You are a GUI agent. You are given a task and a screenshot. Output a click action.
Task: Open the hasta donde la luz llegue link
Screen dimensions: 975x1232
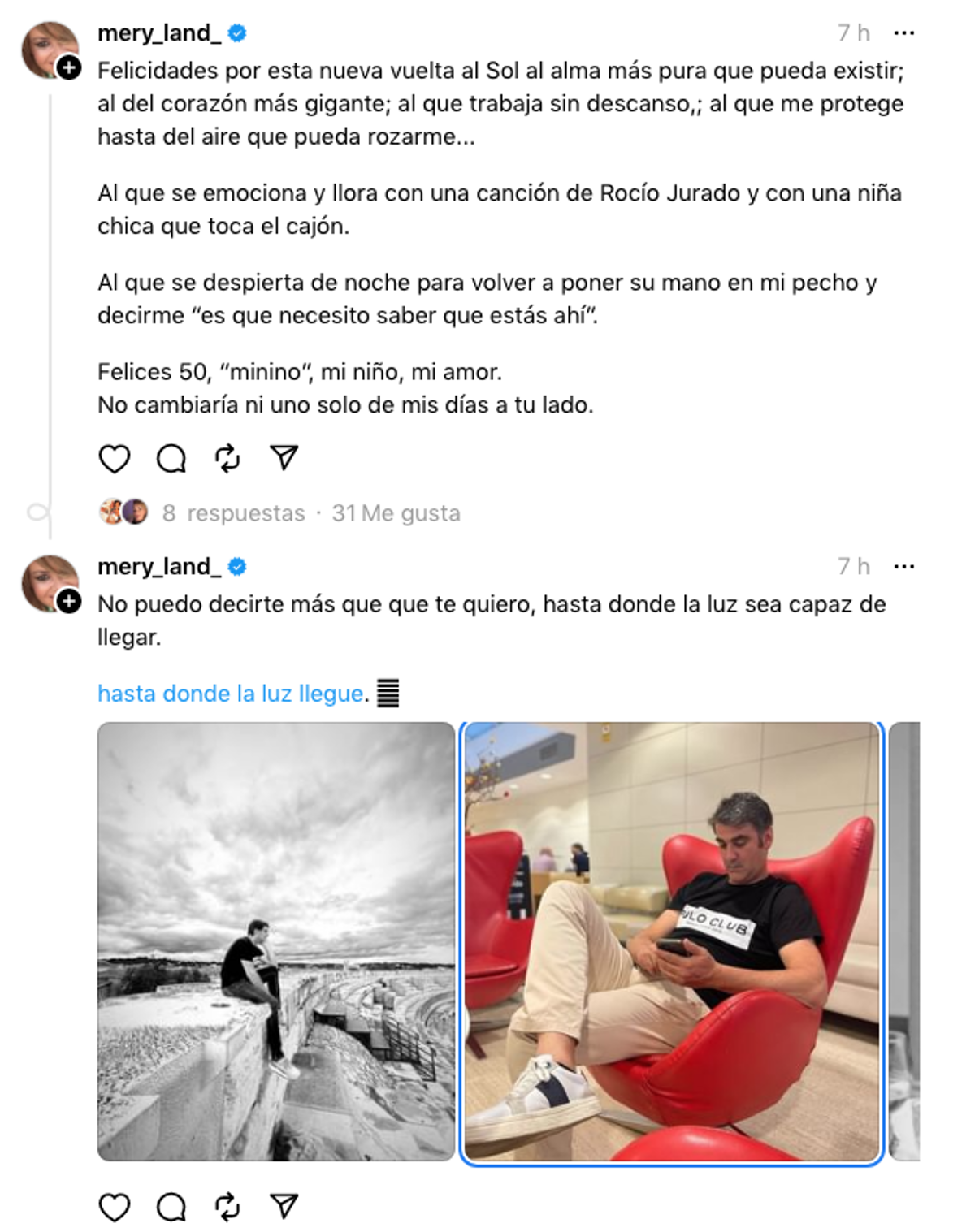[x=231, y=694]
